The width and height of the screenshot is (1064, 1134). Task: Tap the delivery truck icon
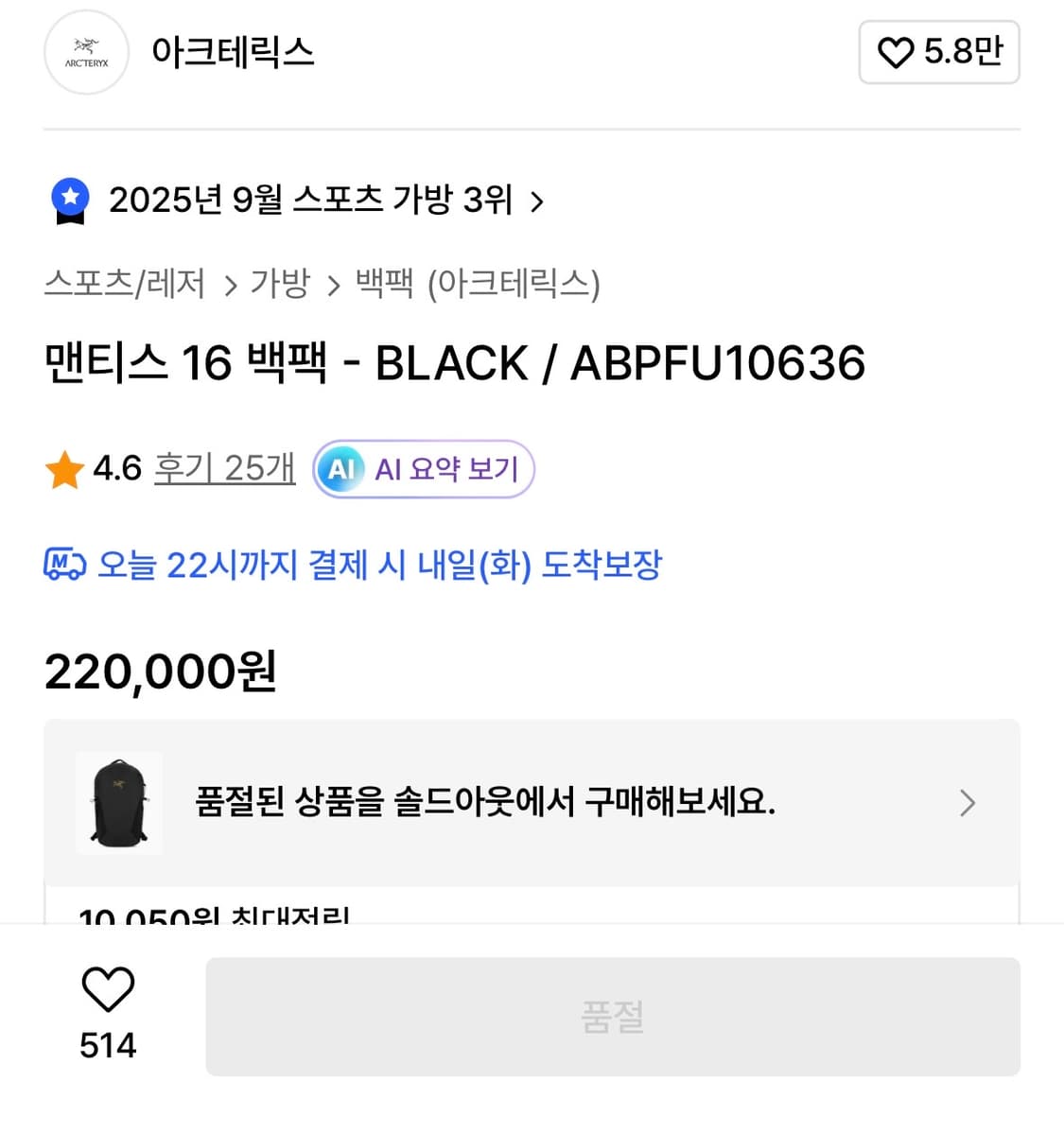point(64,565)
